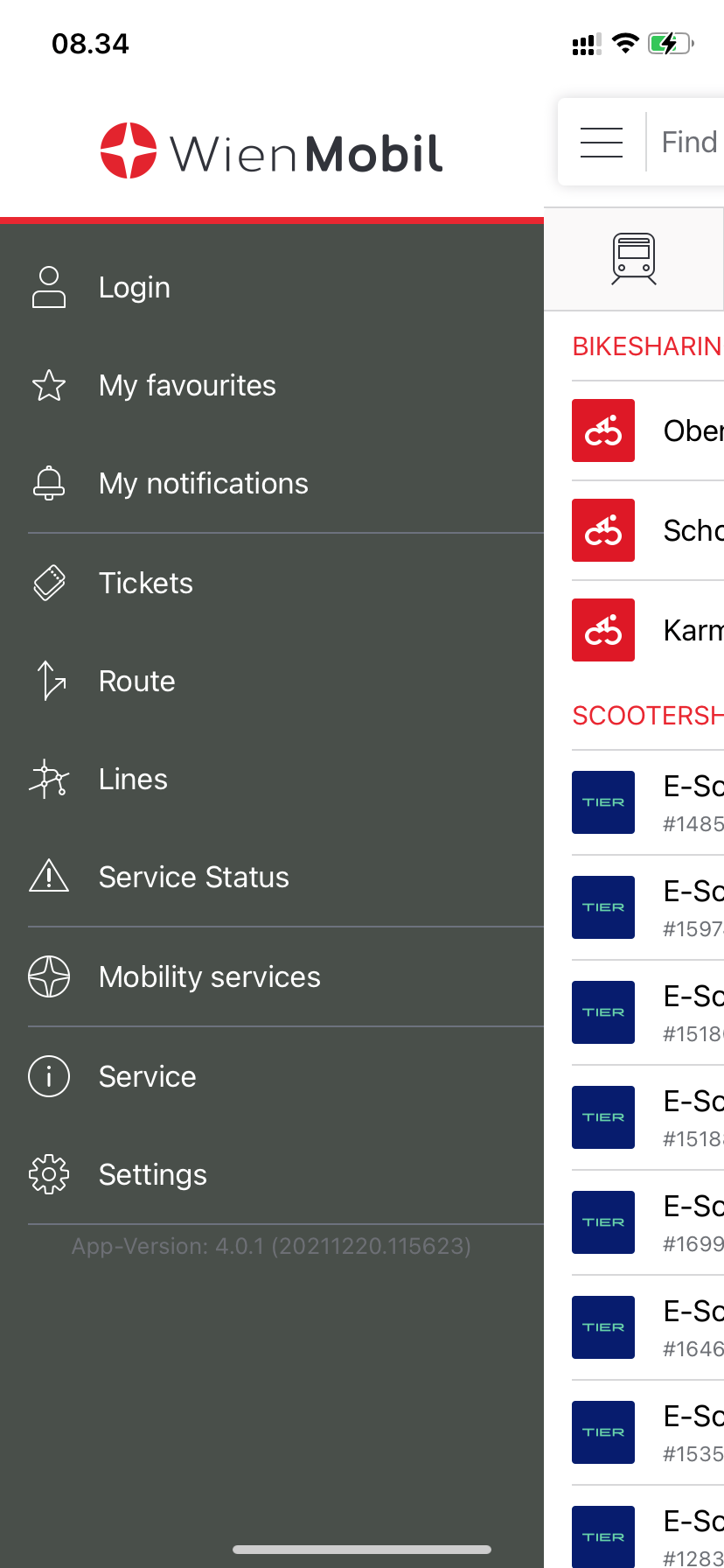Open the bikesharing station starting with Ober

[648, 430]
